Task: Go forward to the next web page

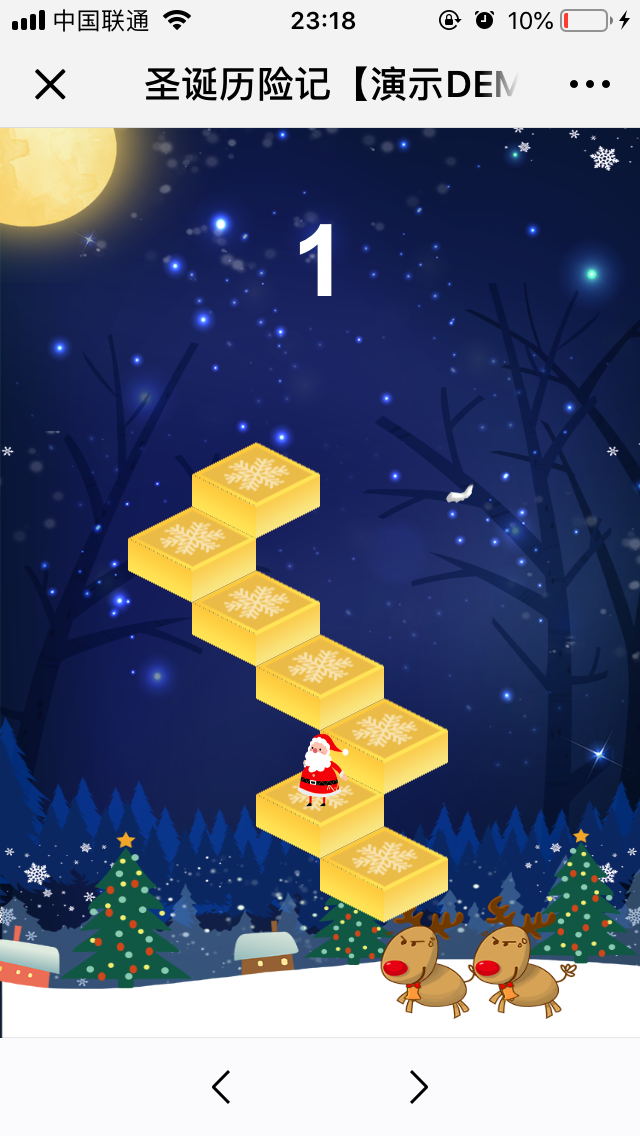Action: pyautogui.click(x=418, y=1087)
